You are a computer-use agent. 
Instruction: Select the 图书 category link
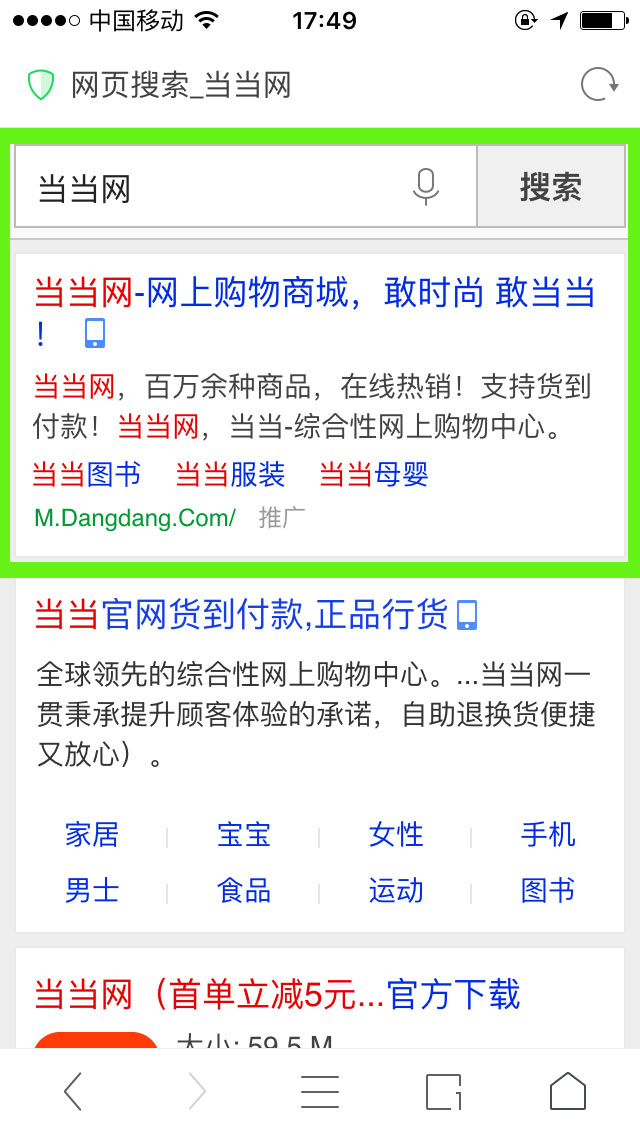pos(548,890)
